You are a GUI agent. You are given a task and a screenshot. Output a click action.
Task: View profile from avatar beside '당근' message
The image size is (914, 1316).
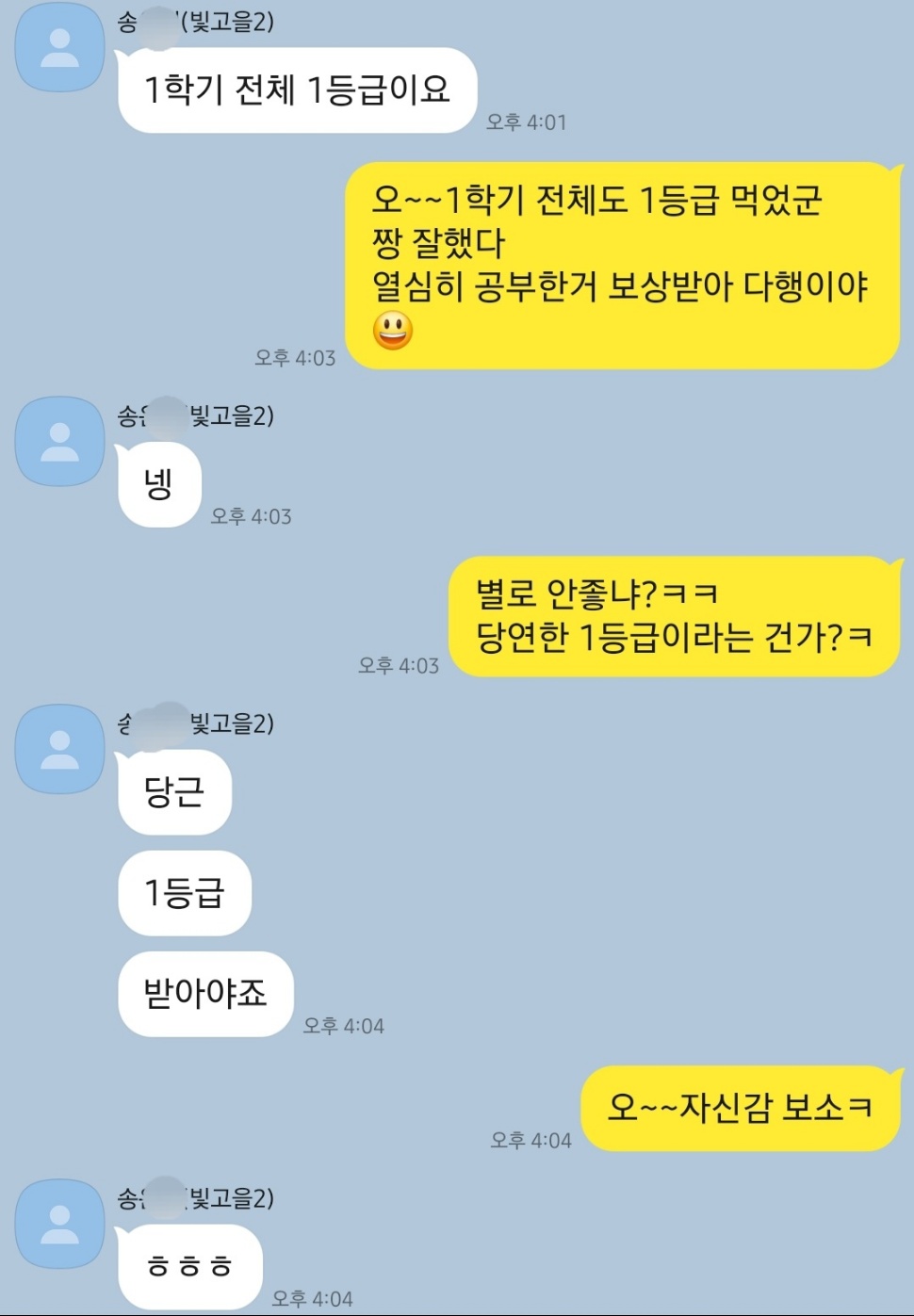pos(59,749)
